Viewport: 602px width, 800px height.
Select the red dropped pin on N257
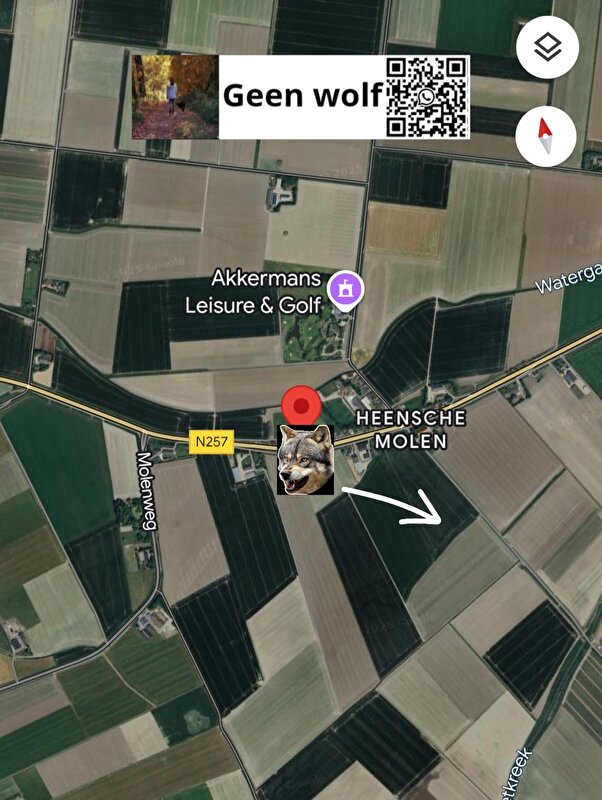pyautogui.click(x=300, y=407)
